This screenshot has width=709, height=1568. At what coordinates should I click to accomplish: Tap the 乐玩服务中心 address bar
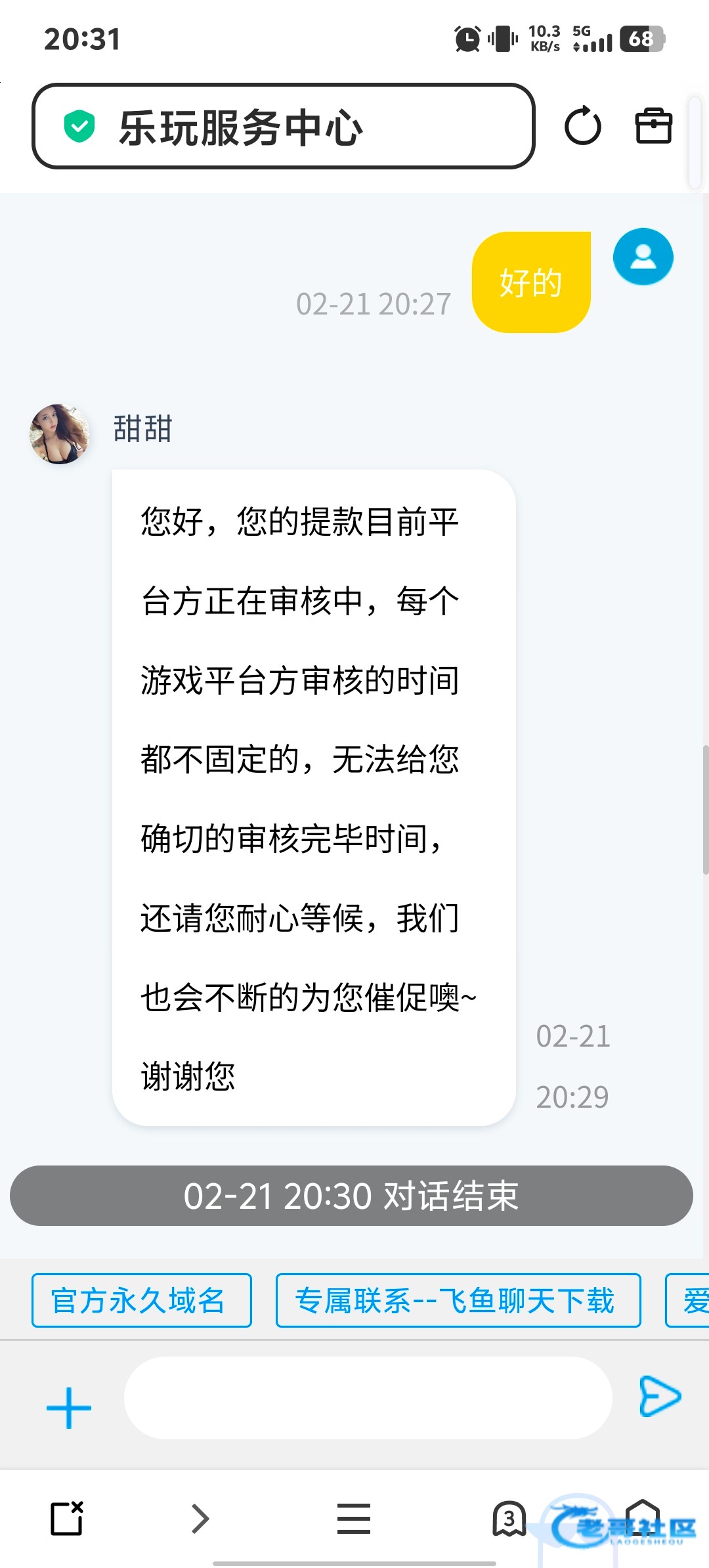(282, 126)
